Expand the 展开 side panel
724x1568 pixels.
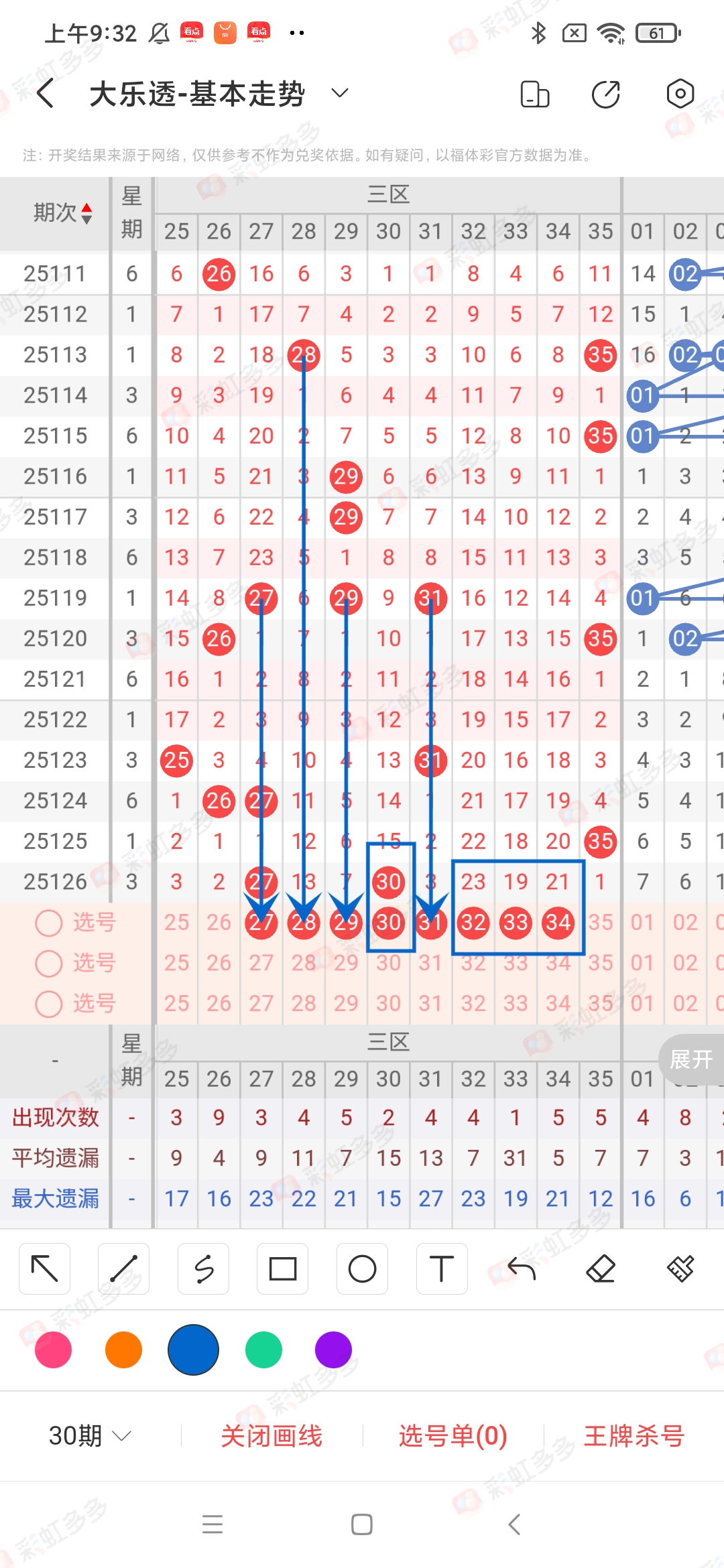click(692, 1061)
